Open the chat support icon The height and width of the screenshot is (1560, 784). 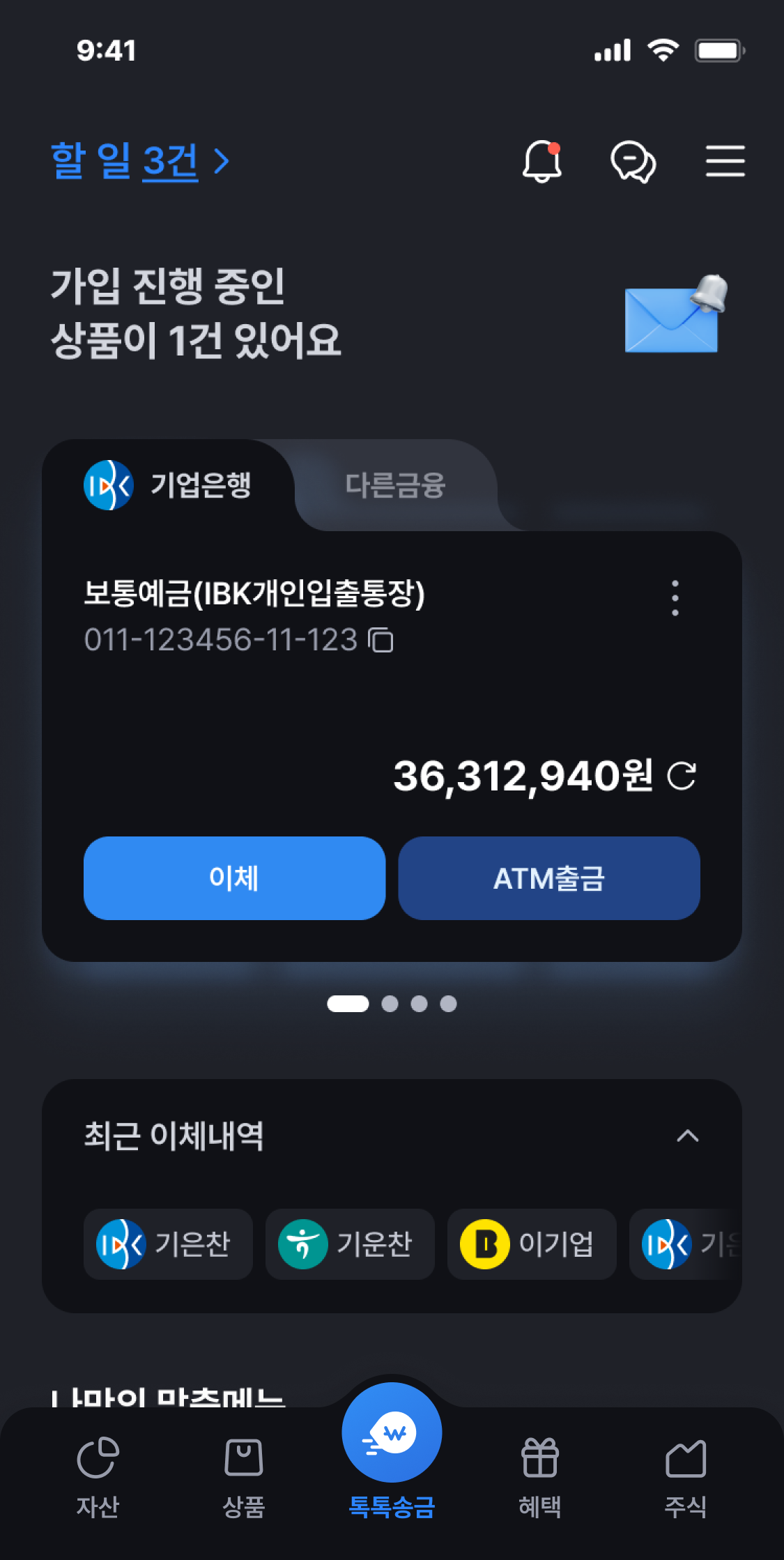tap(633, 162)
